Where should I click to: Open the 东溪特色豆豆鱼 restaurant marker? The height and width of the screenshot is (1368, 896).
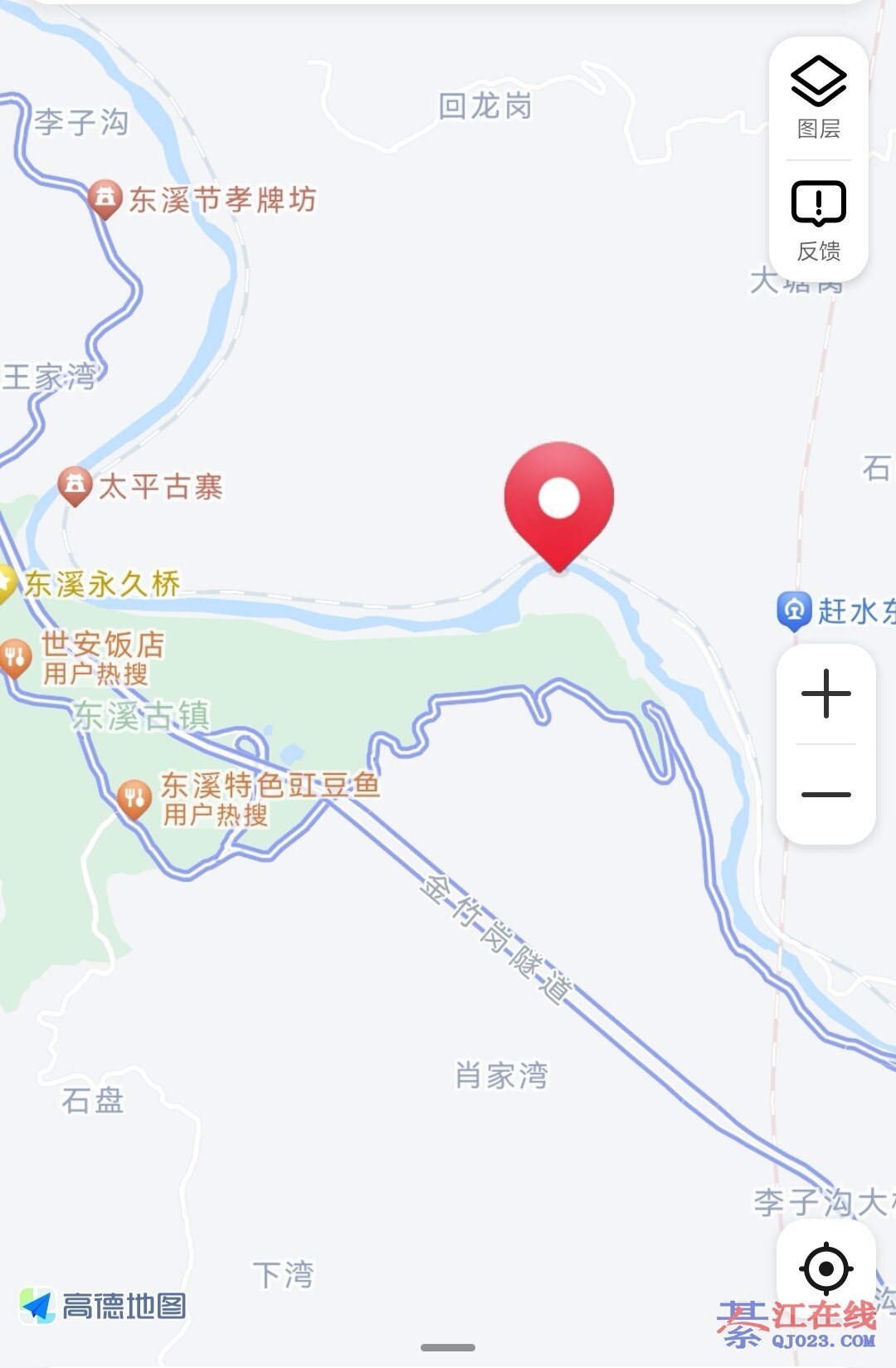(x=134, y=799)
